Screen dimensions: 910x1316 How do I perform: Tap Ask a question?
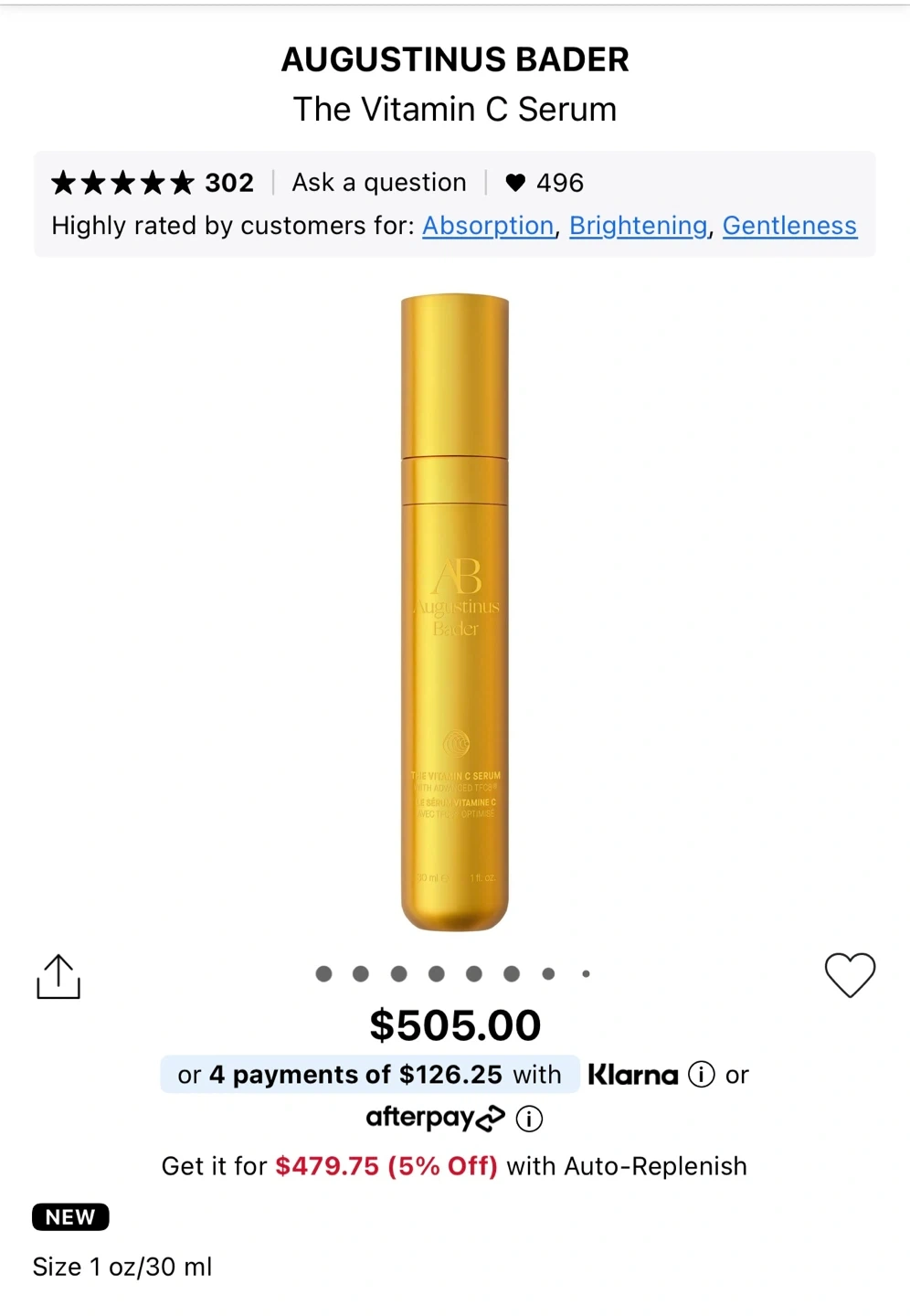click(x=379, y=183)
